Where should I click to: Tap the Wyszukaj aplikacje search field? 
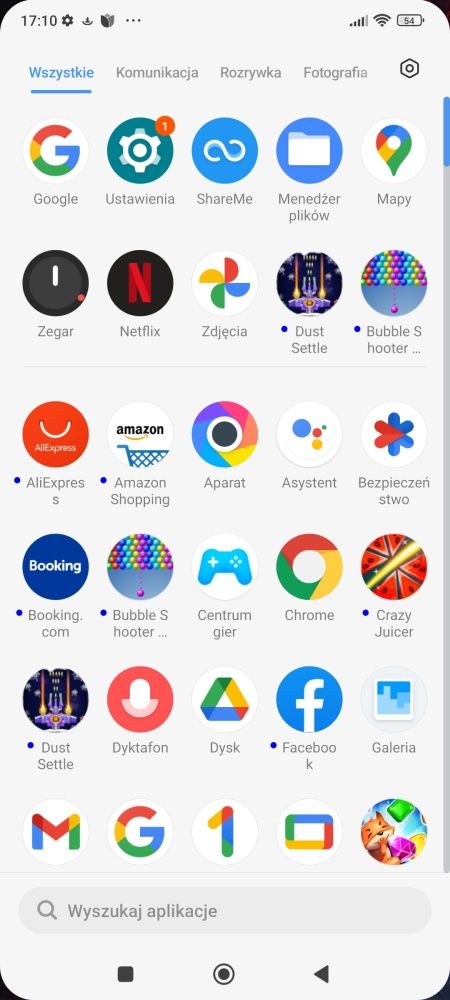pyautogui.click(x=225, y=911)
